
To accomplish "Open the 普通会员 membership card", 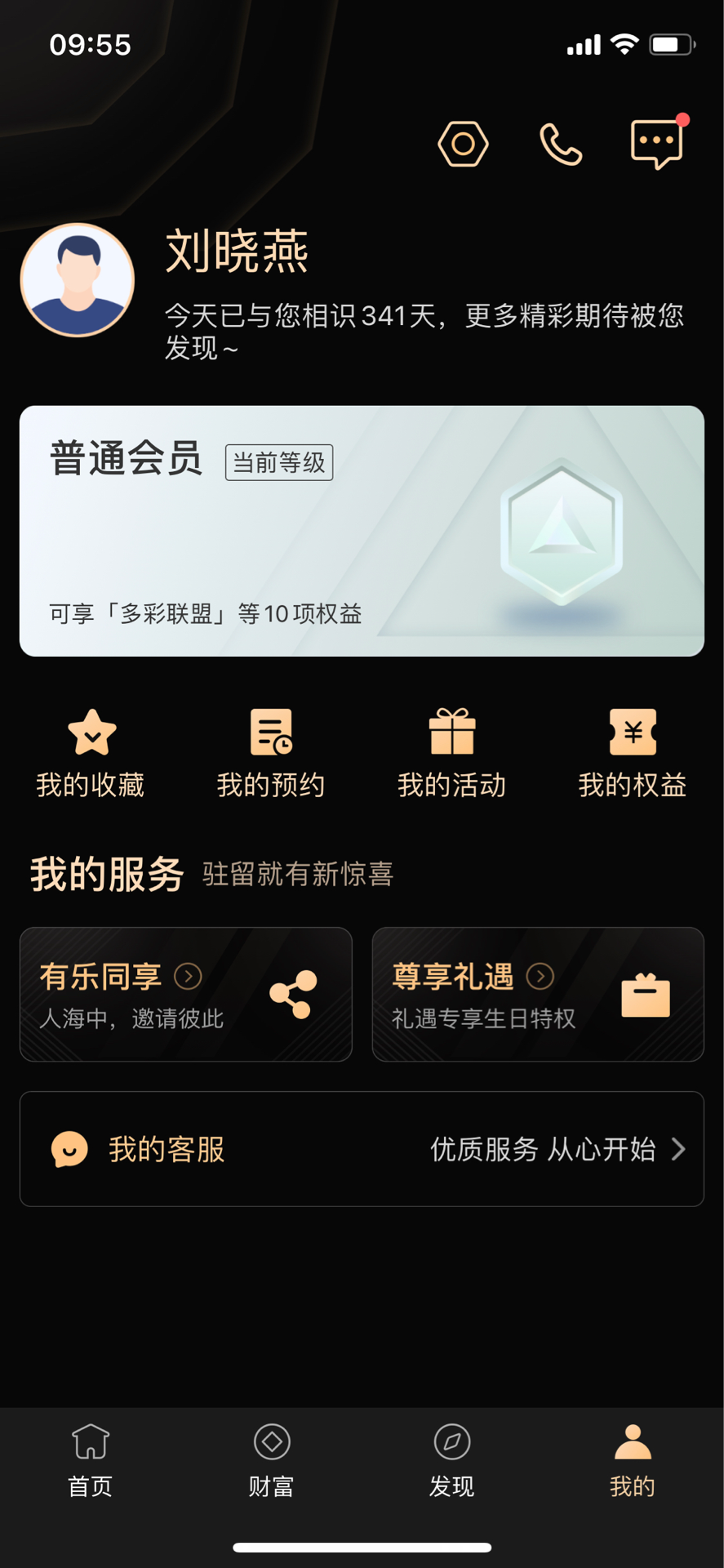I will click(362, 531).
